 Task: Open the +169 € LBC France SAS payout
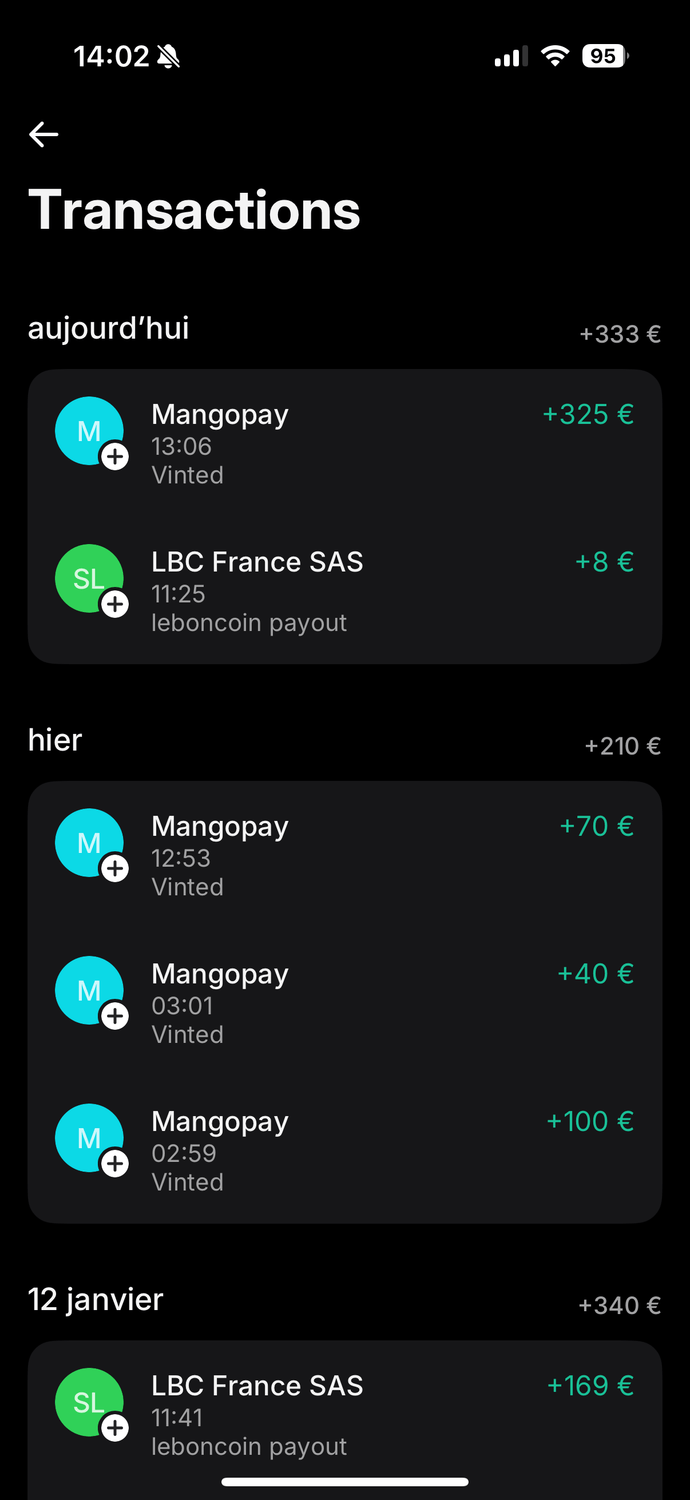[x=344, y=1414]
